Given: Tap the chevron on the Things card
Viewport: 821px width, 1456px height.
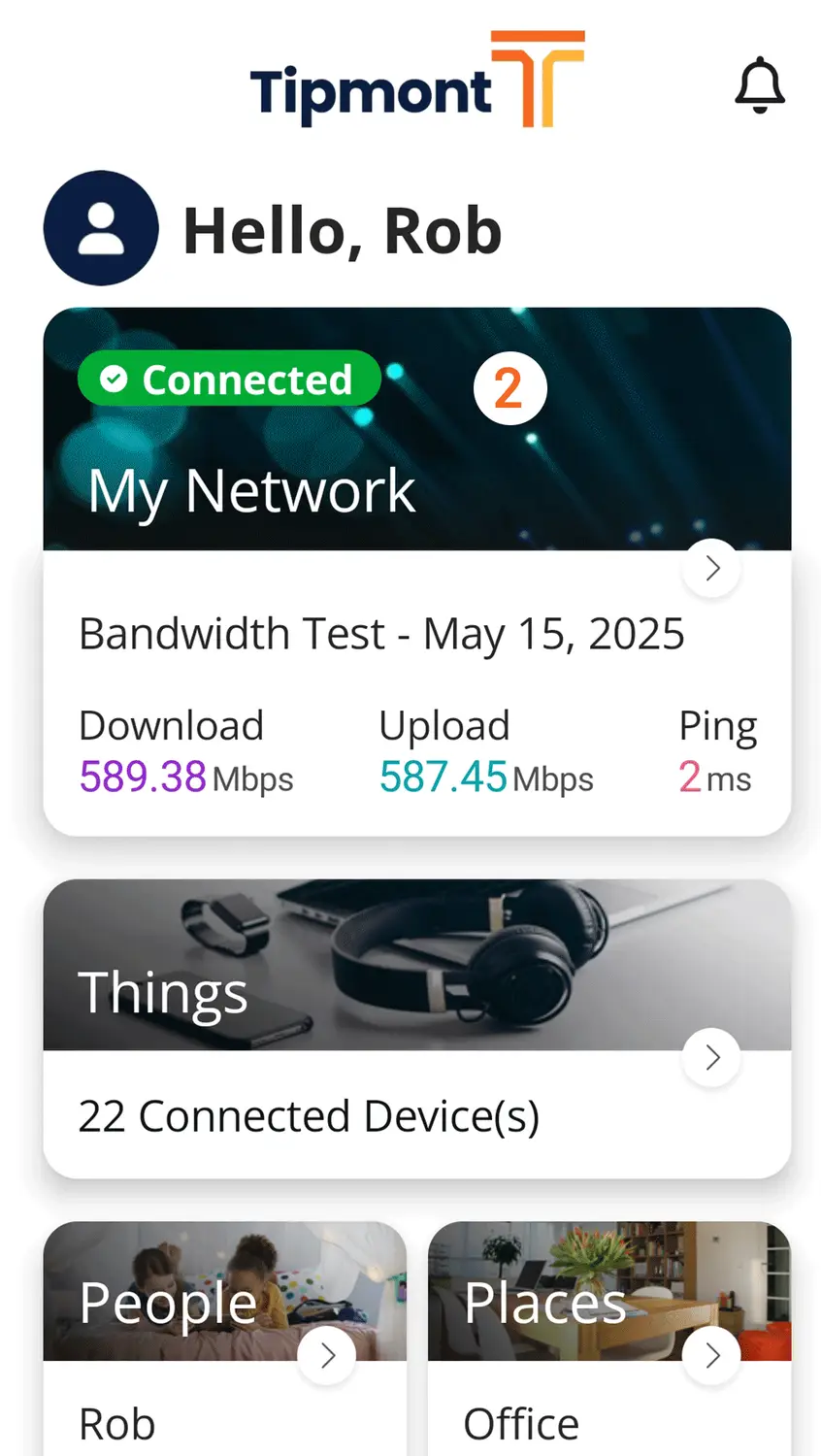Looking at the screenshot, I should tap(712, 1057).
